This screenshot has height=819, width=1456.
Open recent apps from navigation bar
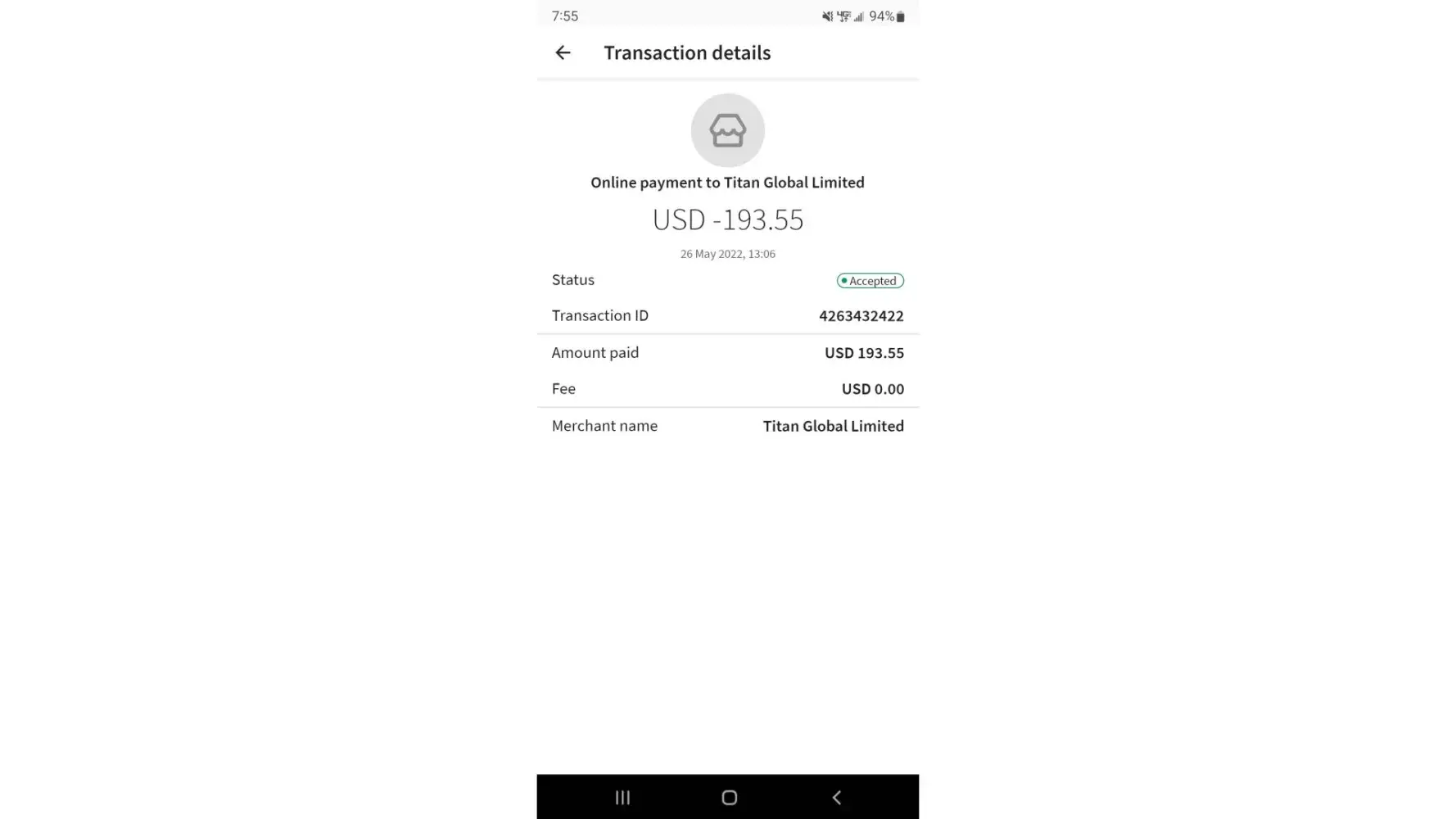pyautogui.click(x=622, y=798)
